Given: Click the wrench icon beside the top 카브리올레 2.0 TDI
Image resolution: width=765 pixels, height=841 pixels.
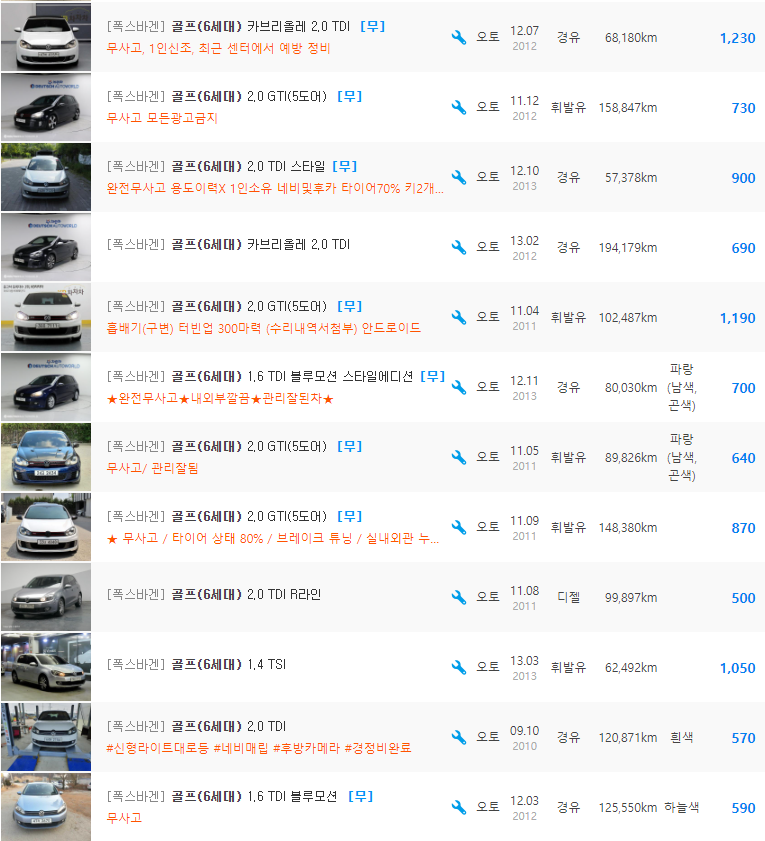Looking at the screenshot, I should tap(458, 38).
